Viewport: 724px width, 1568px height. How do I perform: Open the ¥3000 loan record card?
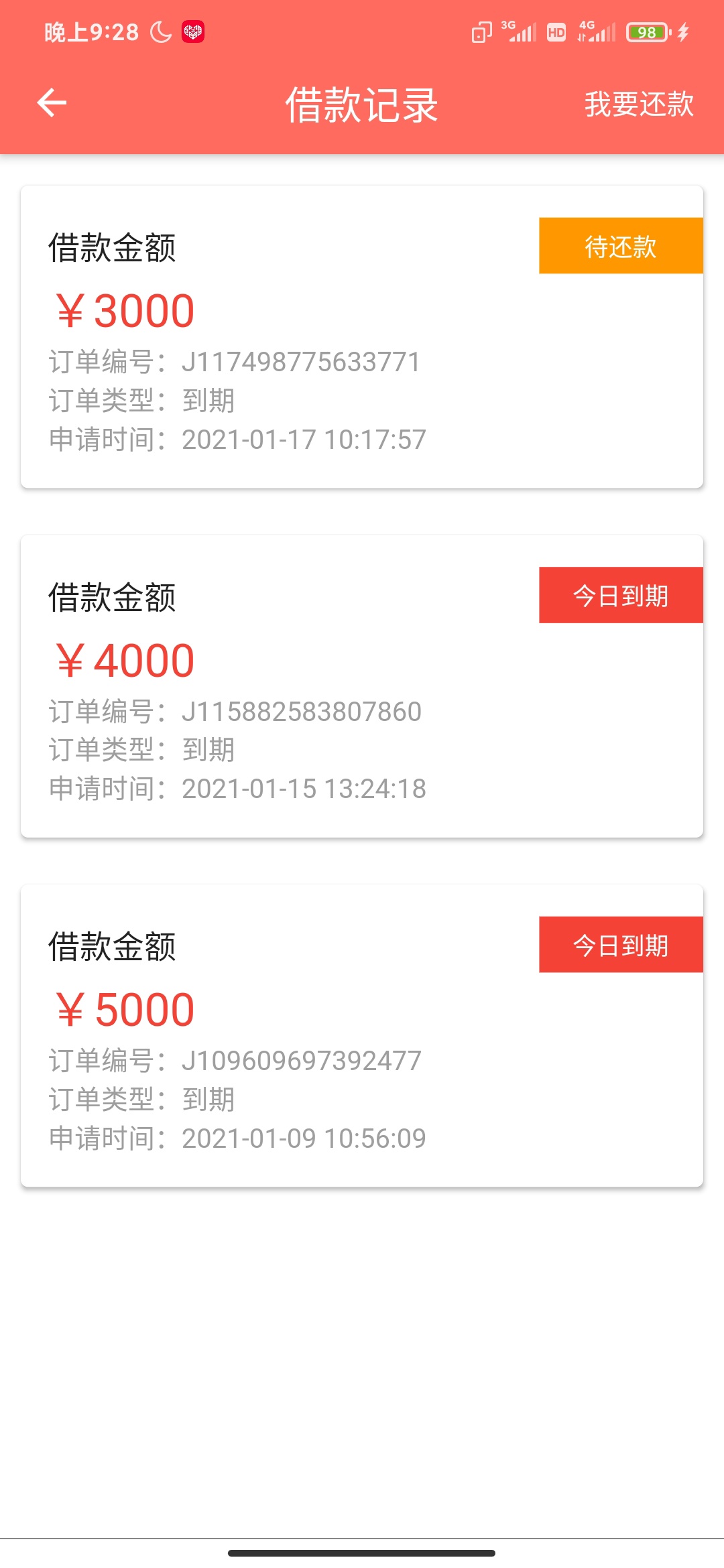tap(362, 336)
